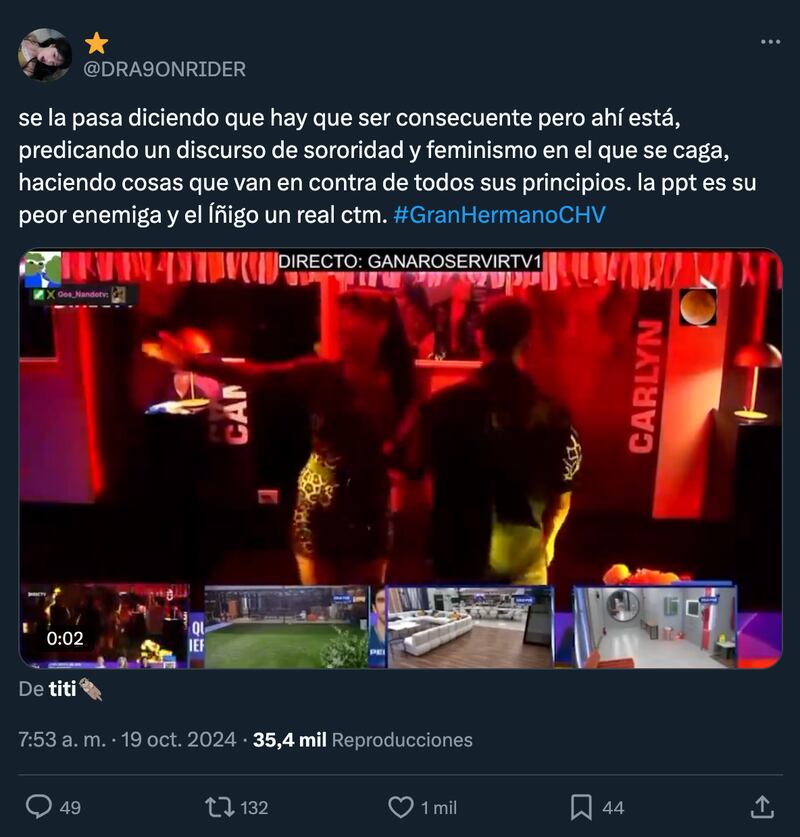Open the 35,4 mil Reproducciones stats

[x=362, y=740]
